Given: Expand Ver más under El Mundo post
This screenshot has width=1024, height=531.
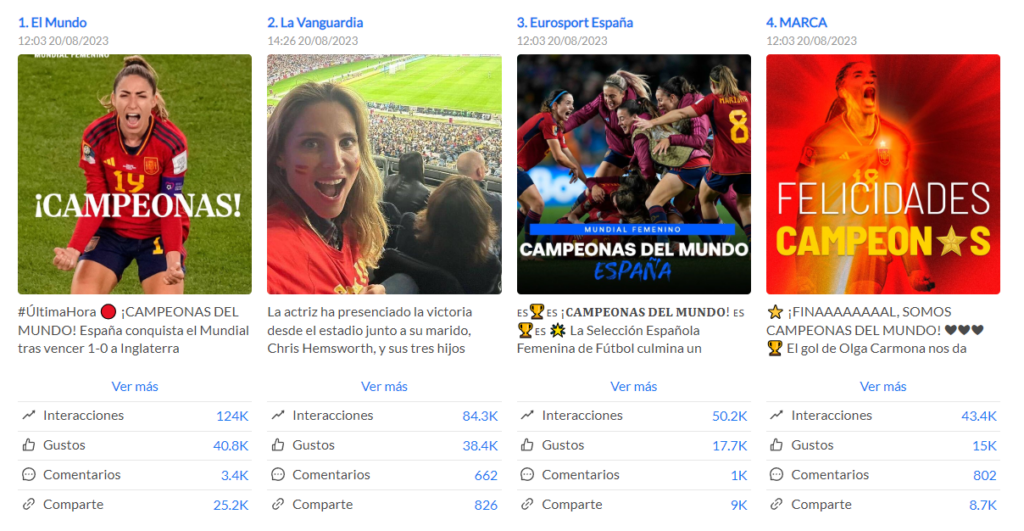Looking at the screenshot, I should (x=135, y=386).
